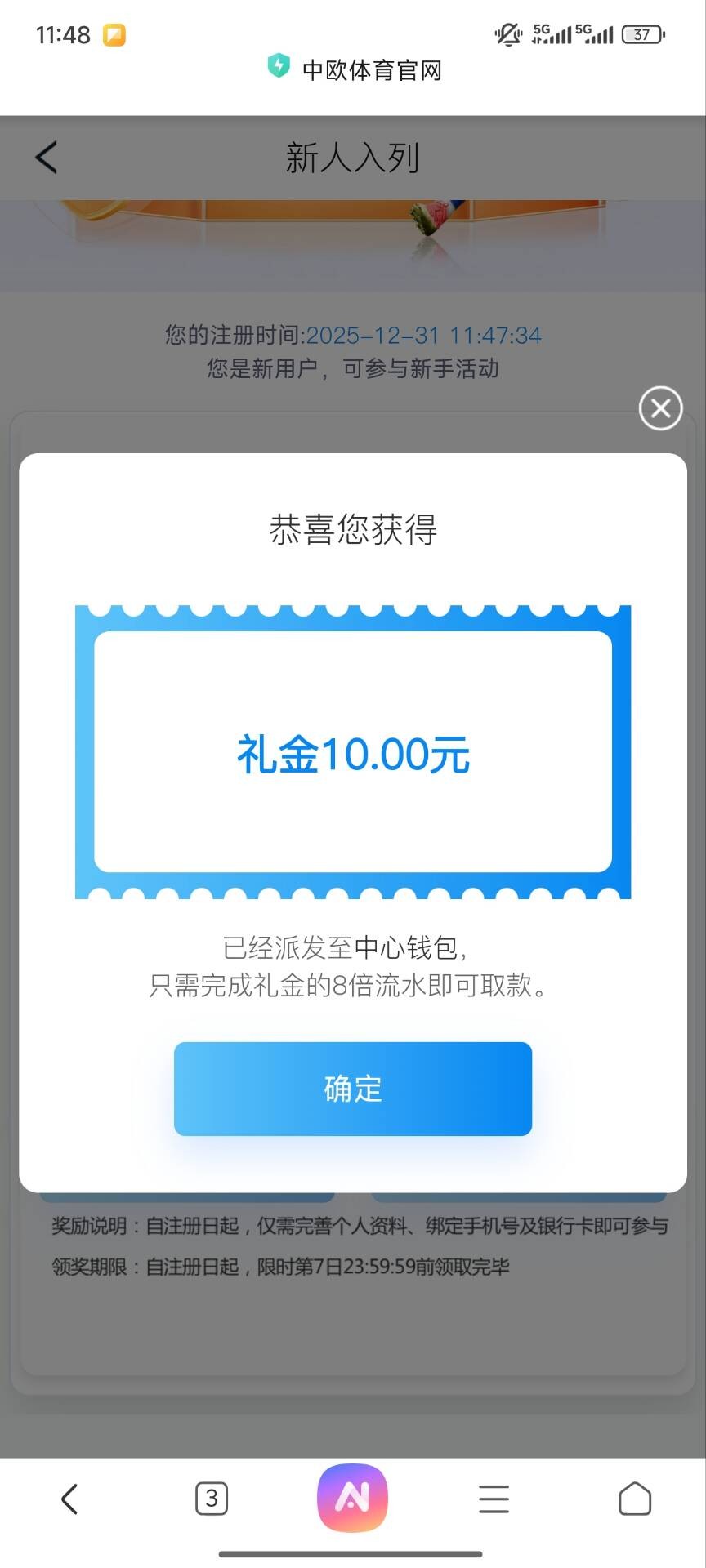Image resolution: width=706 pixels, height=1568 pixels.
Task: Go back from the 新人入列 page
Action: tap(47, 157)
